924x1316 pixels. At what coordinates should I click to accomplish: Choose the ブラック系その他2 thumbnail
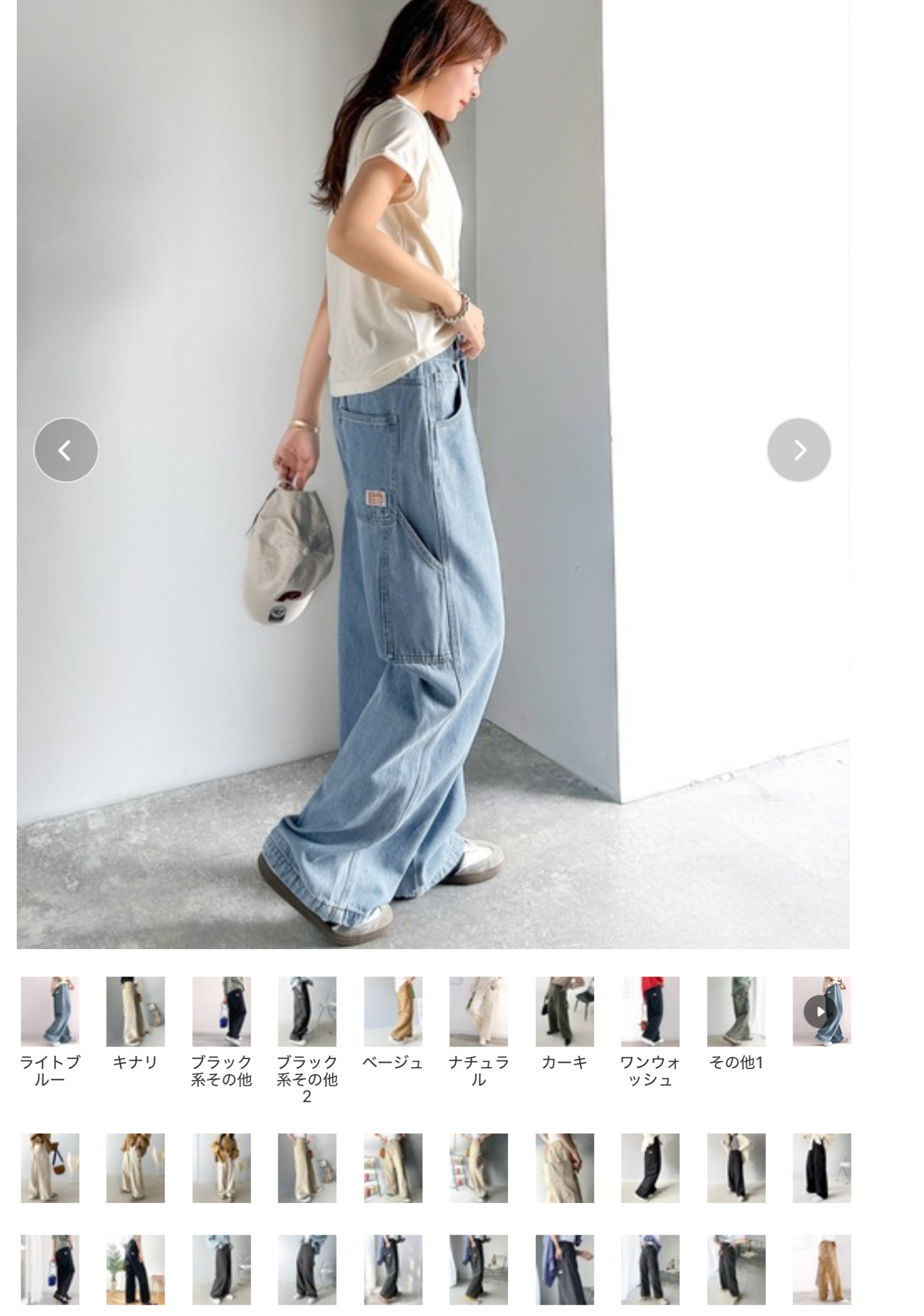(x=307, y=1011)
